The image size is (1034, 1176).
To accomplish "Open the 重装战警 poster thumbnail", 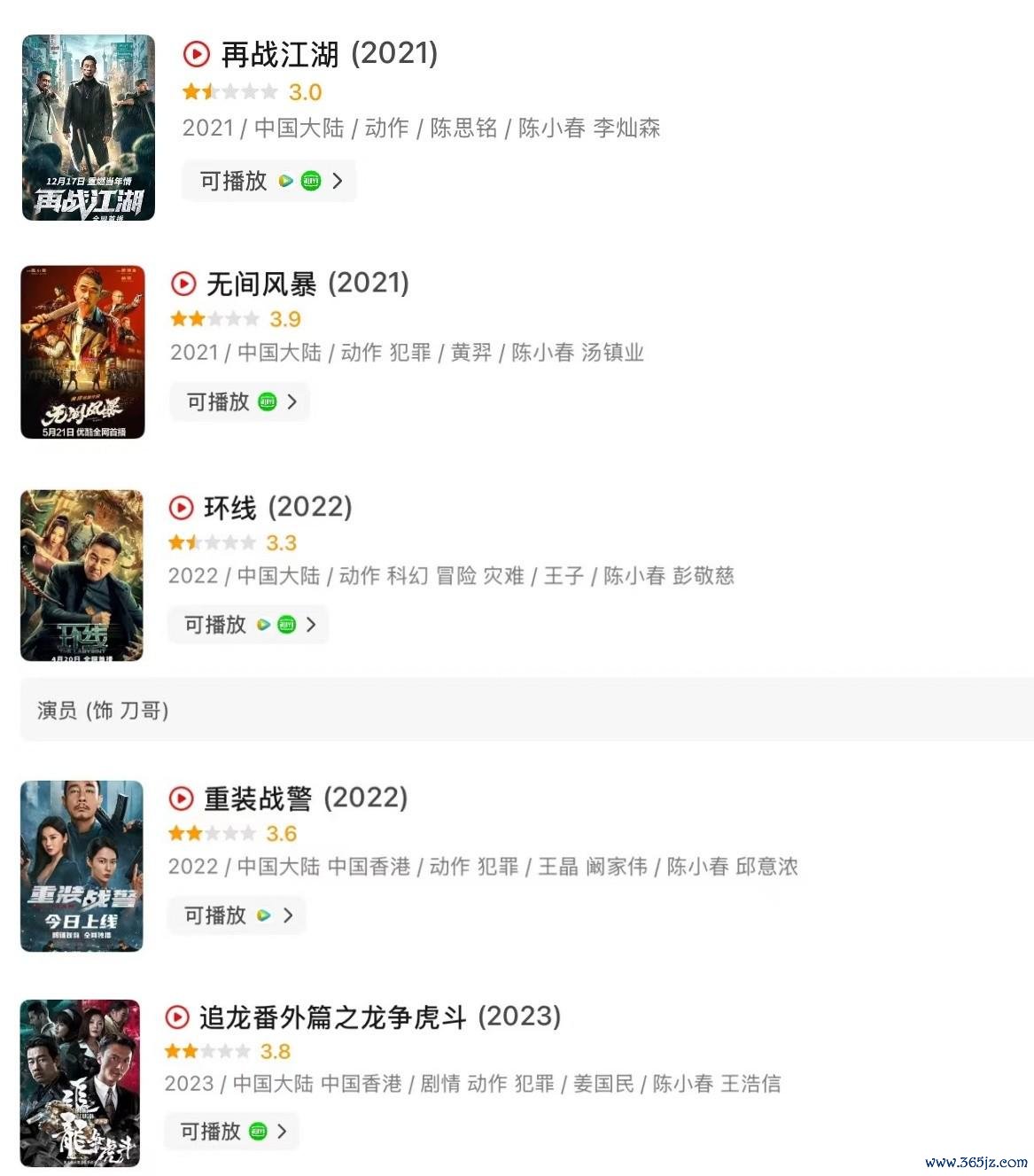I will tap(82, 866).
